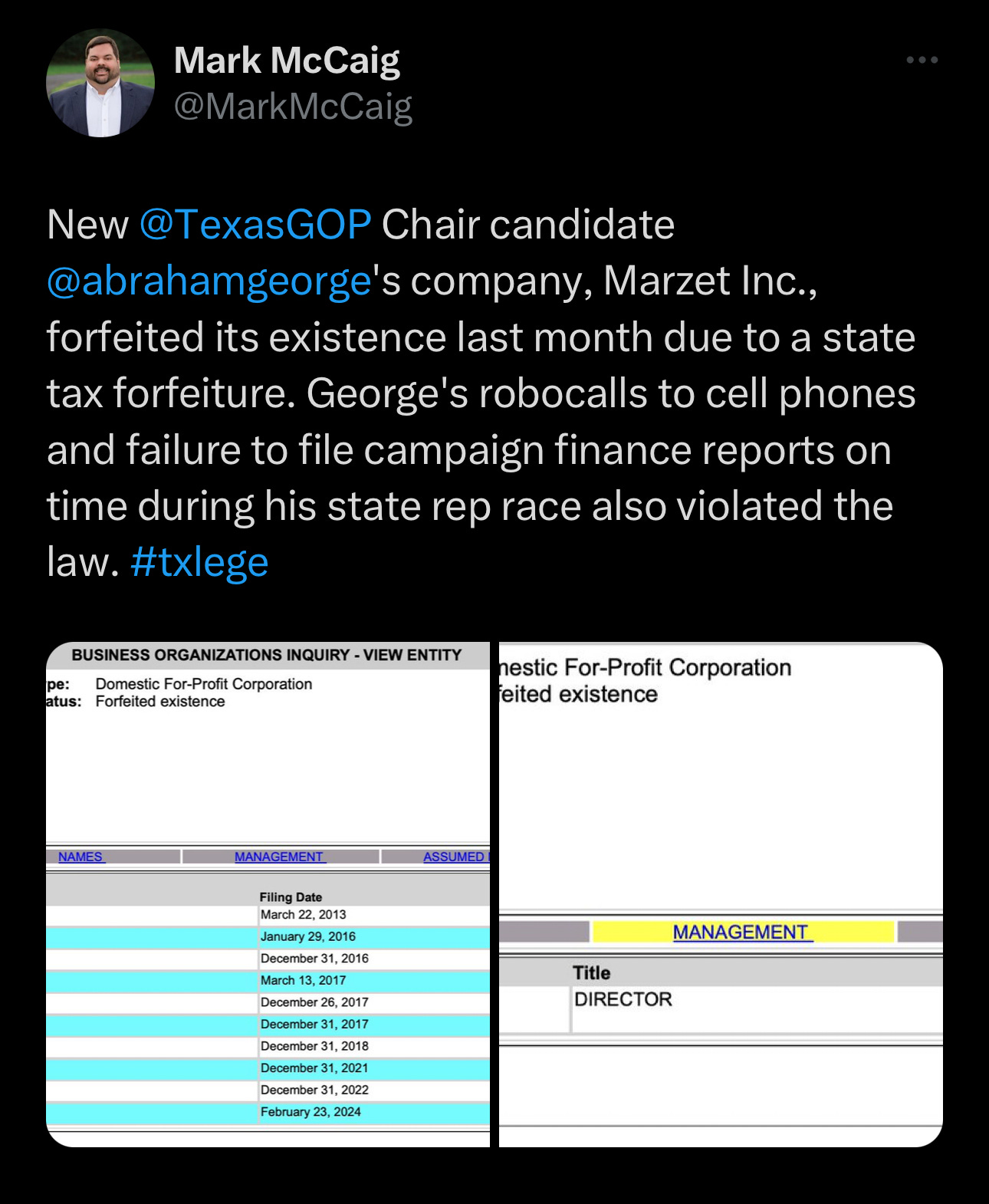Select the January 29, 2016 filing row
Screen dimensions: 989x1204
(x=307, y=936)
